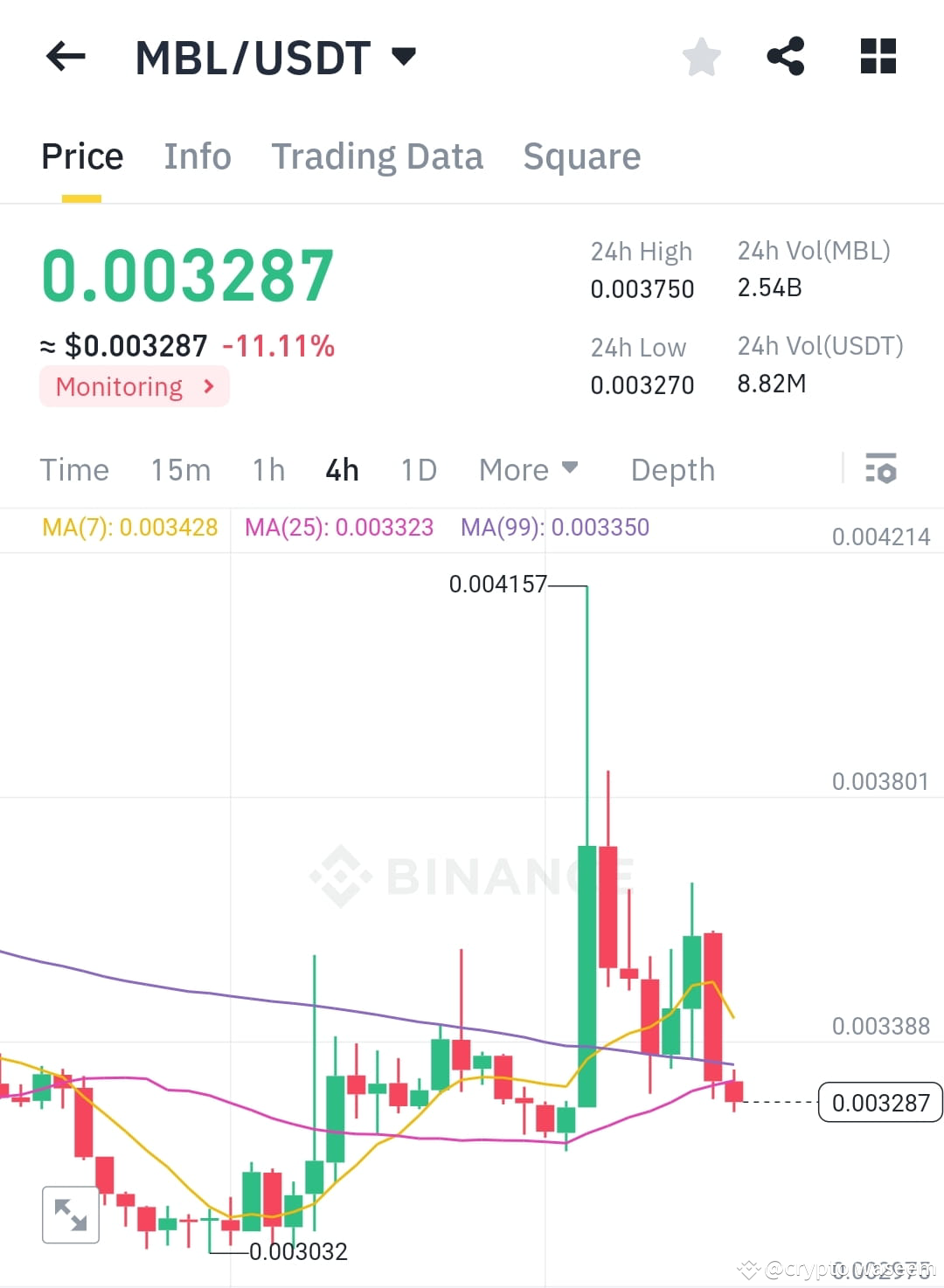Open the Info section
This screenshot has width=944, height=1288.
[197, 156]
